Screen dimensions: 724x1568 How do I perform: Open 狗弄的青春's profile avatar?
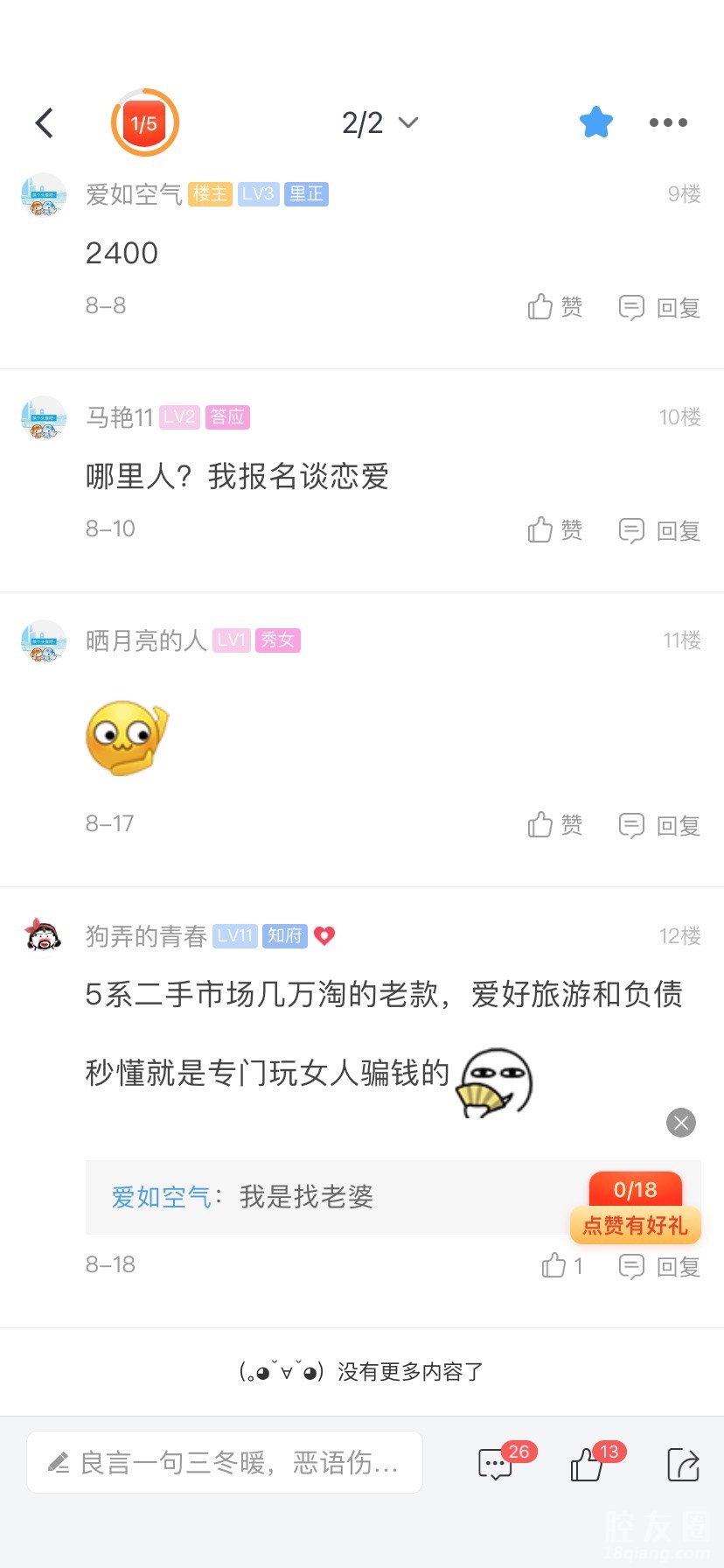44,936
